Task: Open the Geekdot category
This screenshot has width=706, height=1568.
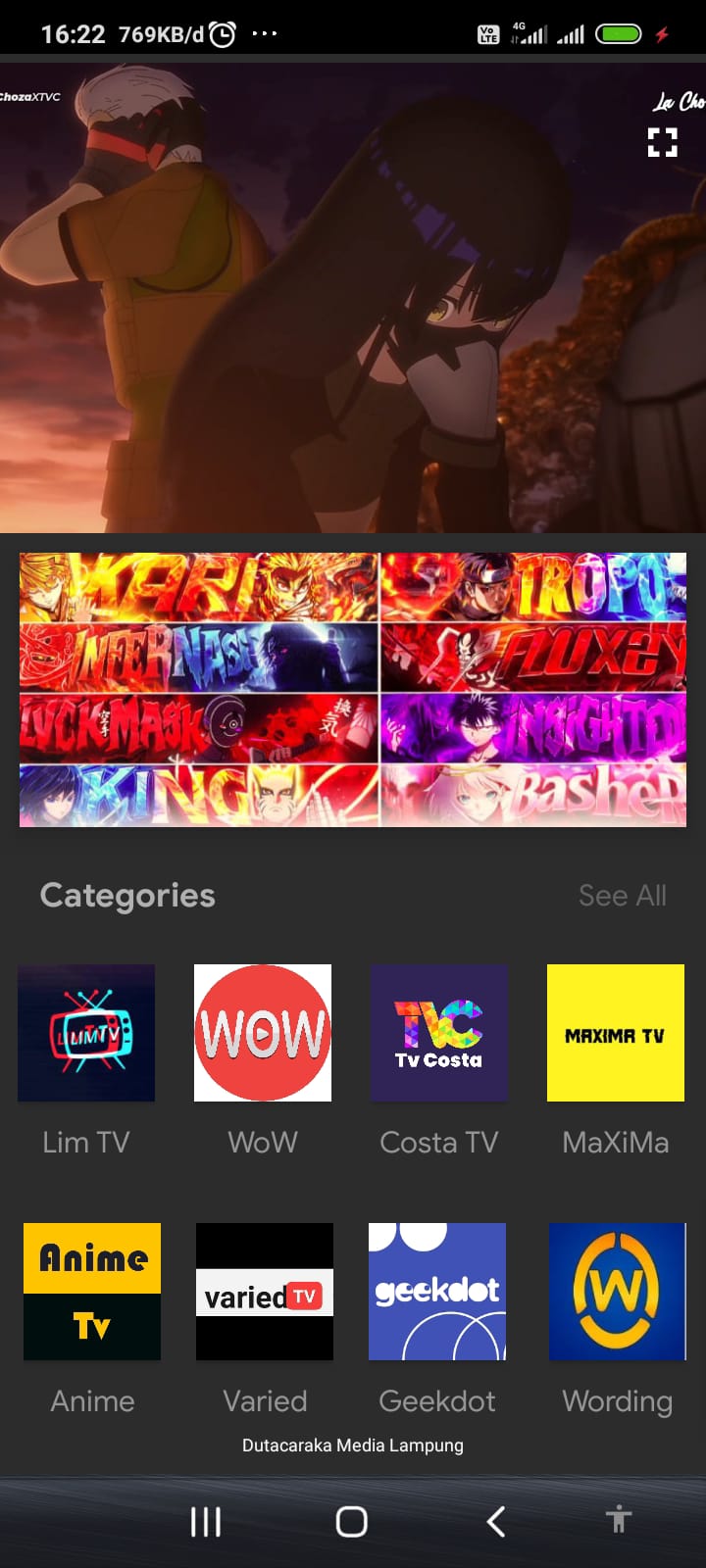Action: click(437, 1292)
